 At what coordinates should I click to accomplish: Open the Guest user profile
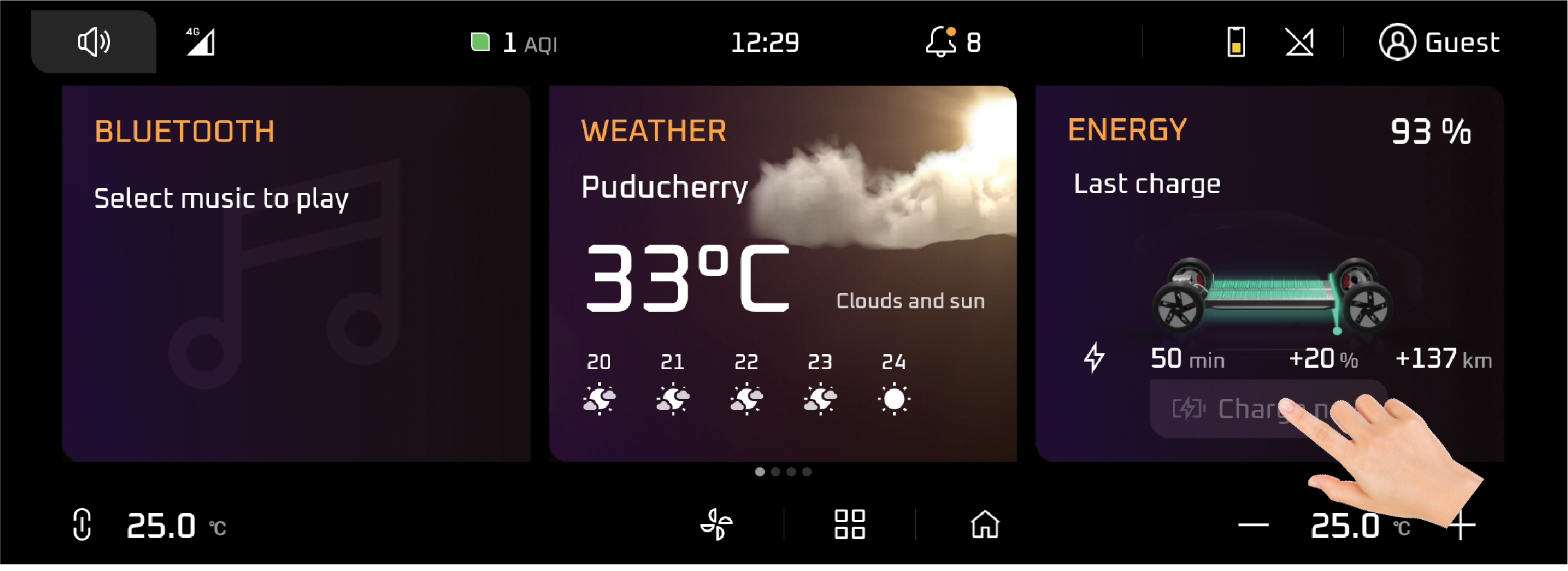(x=1439, y=42)
